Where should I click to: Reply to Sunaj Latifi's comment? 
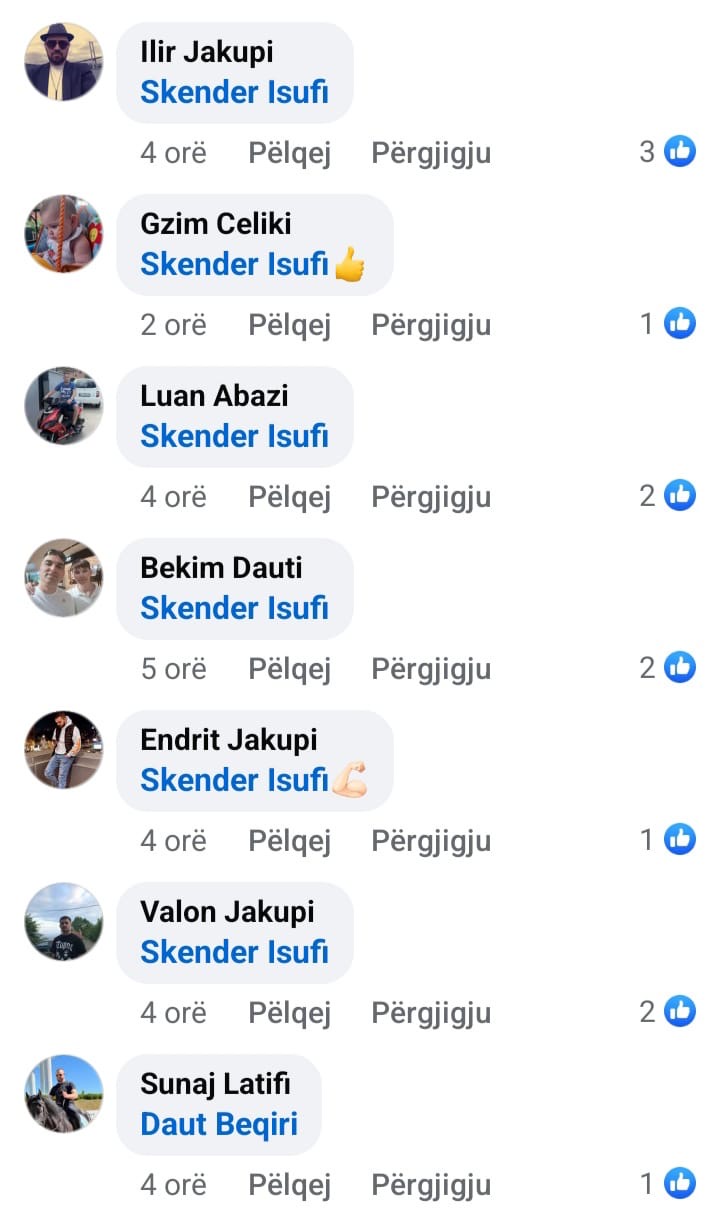coord(431,1185)
